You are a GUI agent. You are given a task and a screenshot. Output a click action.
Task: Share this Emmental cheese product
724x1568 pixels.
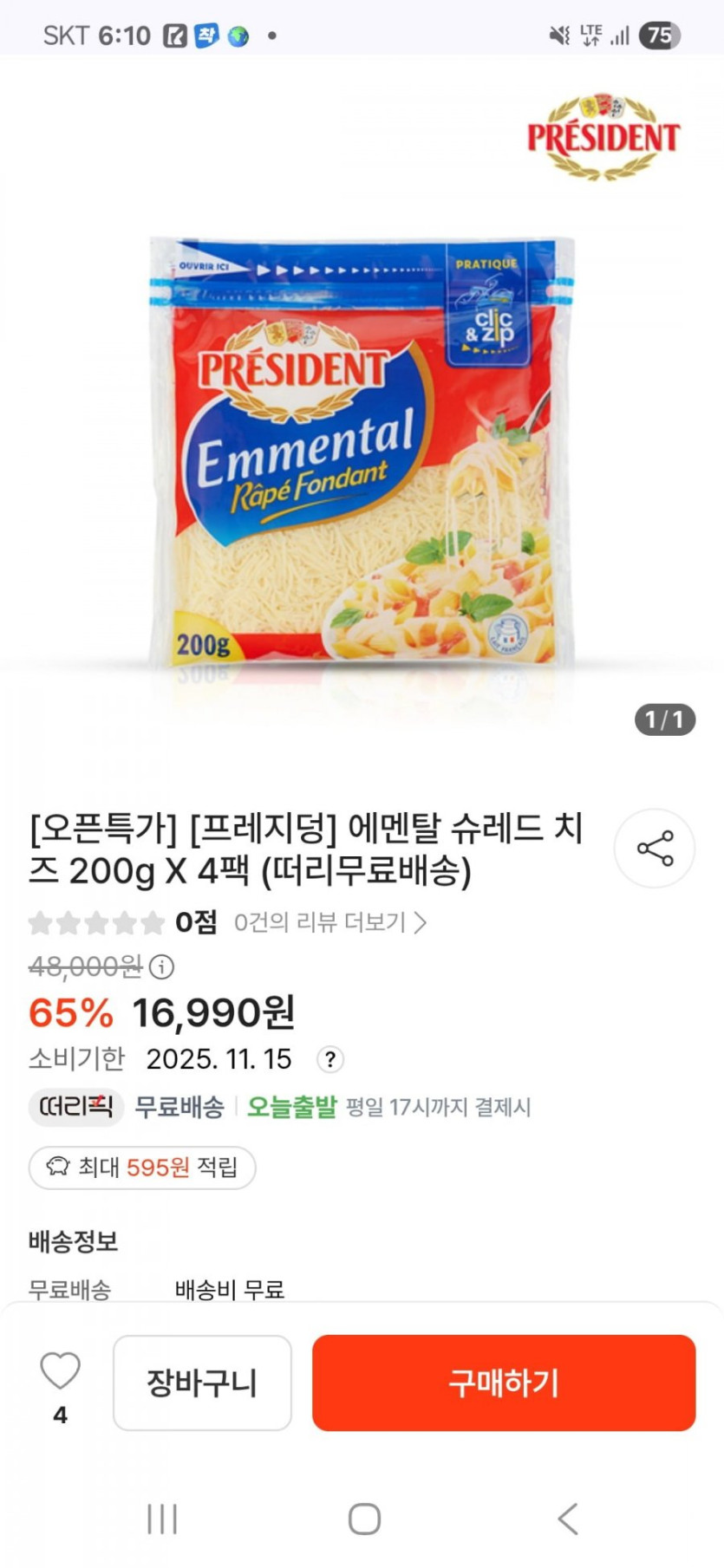[655, 849]
